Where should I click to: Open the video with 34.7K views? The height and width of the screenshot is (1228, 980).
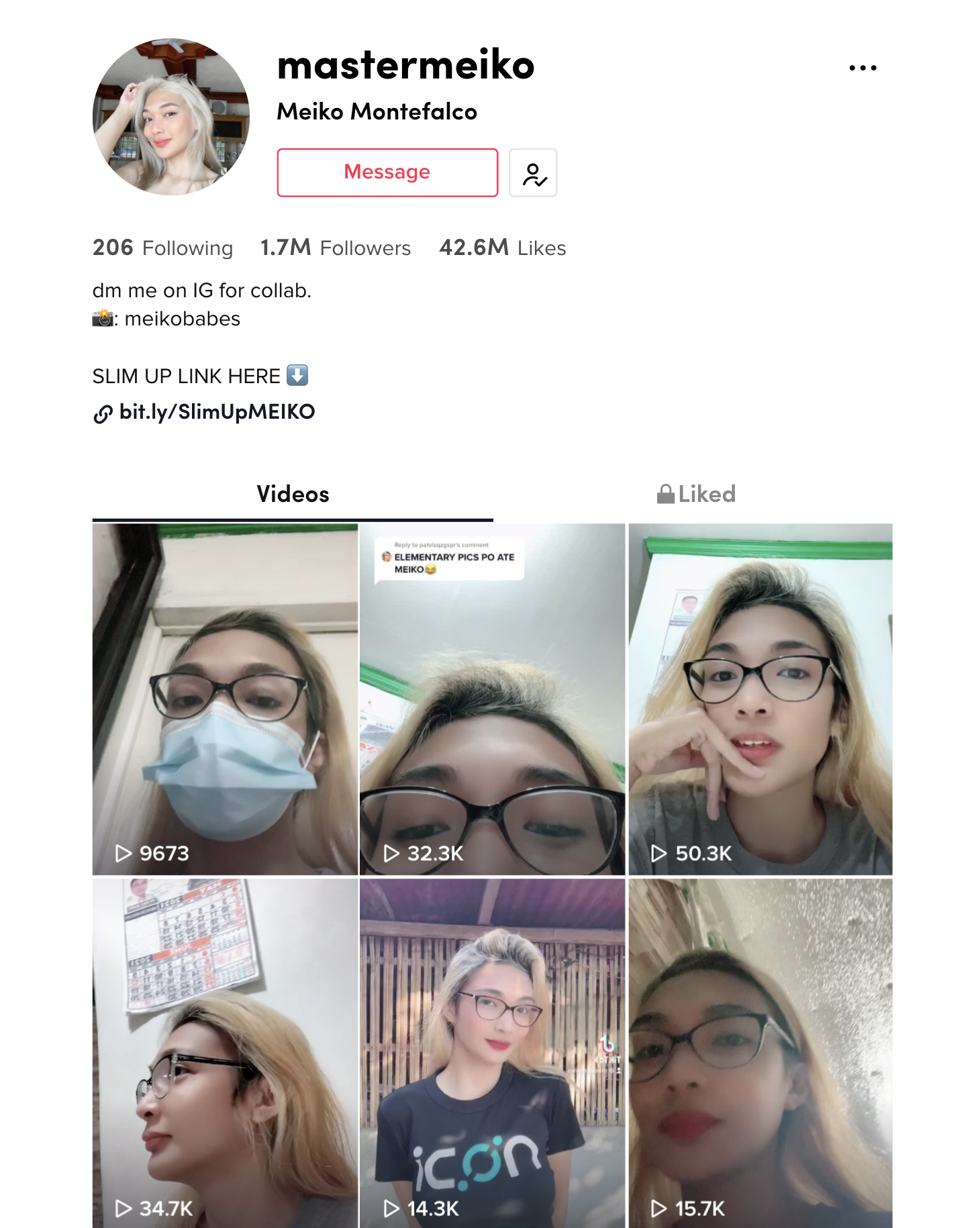click(225, 1054)
